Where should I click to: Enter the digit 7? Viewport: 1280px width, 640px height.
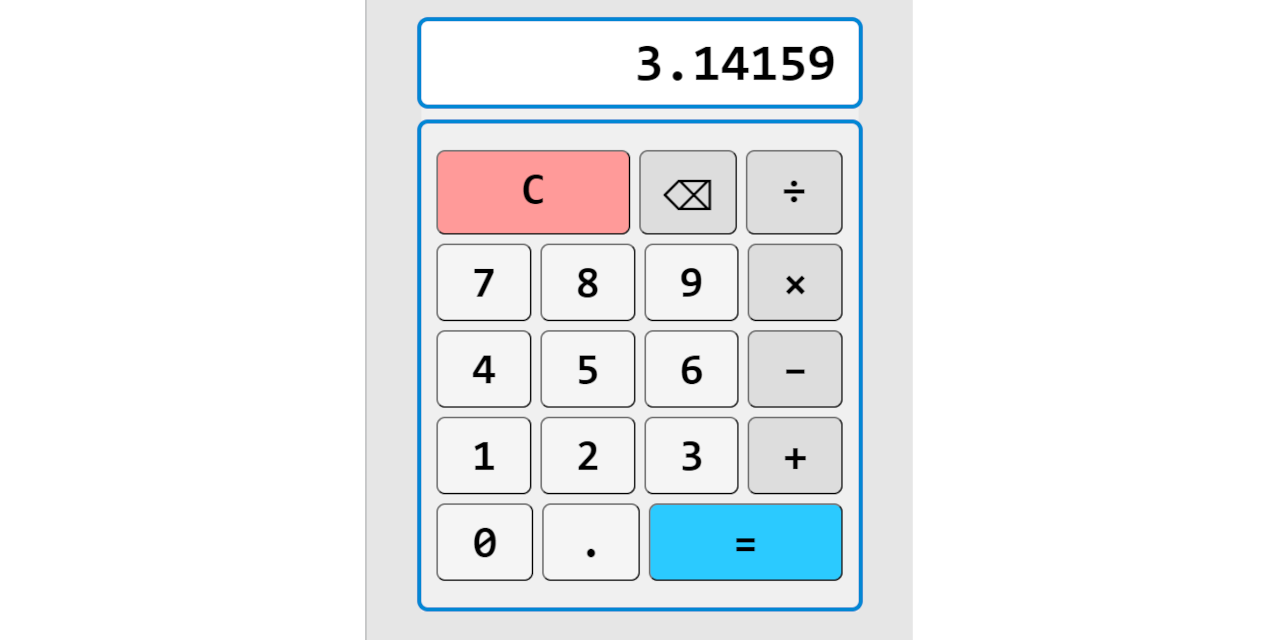pyautogui.click(x=484, y=283)
